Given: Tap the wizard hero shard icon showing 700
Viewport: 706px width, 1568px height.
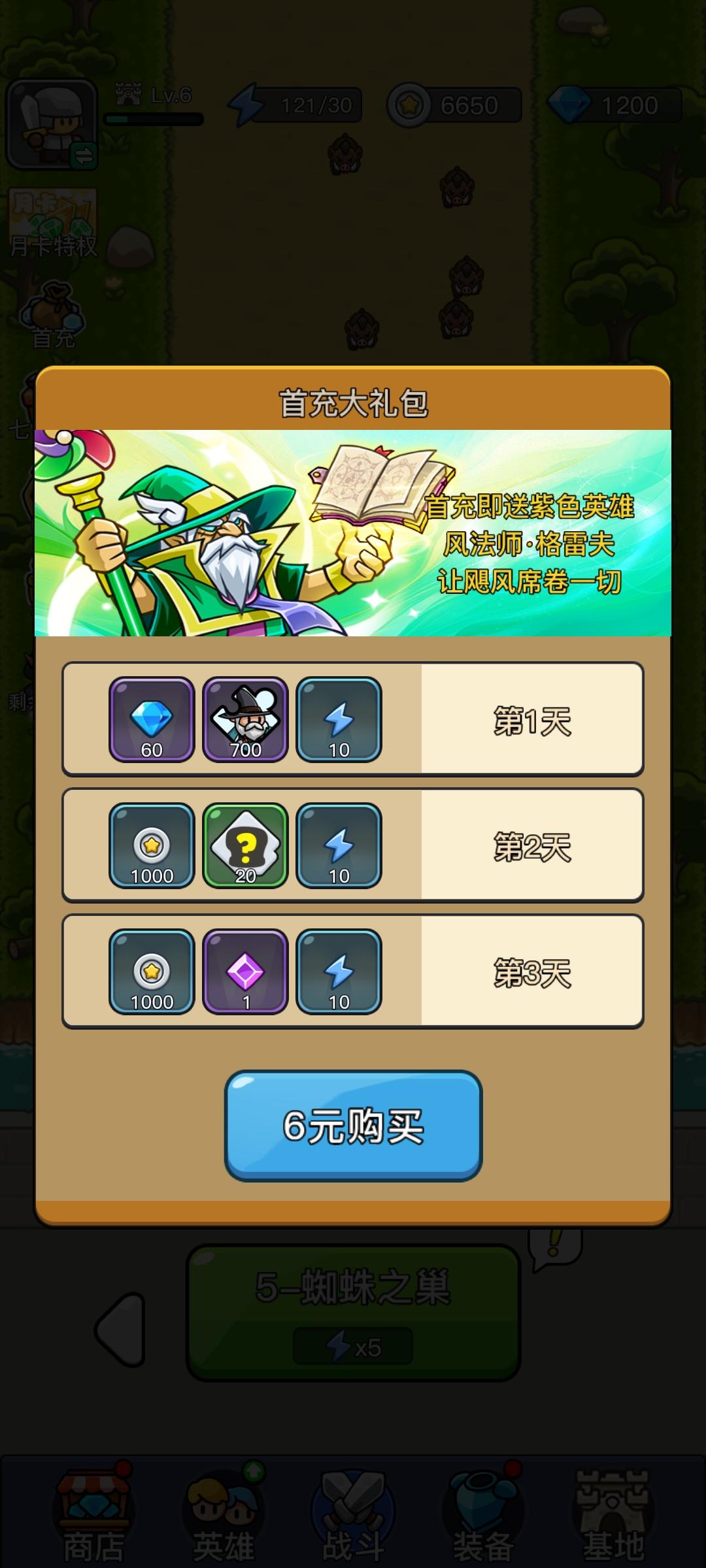Looking at the screenshot, I should coord(245,719).
